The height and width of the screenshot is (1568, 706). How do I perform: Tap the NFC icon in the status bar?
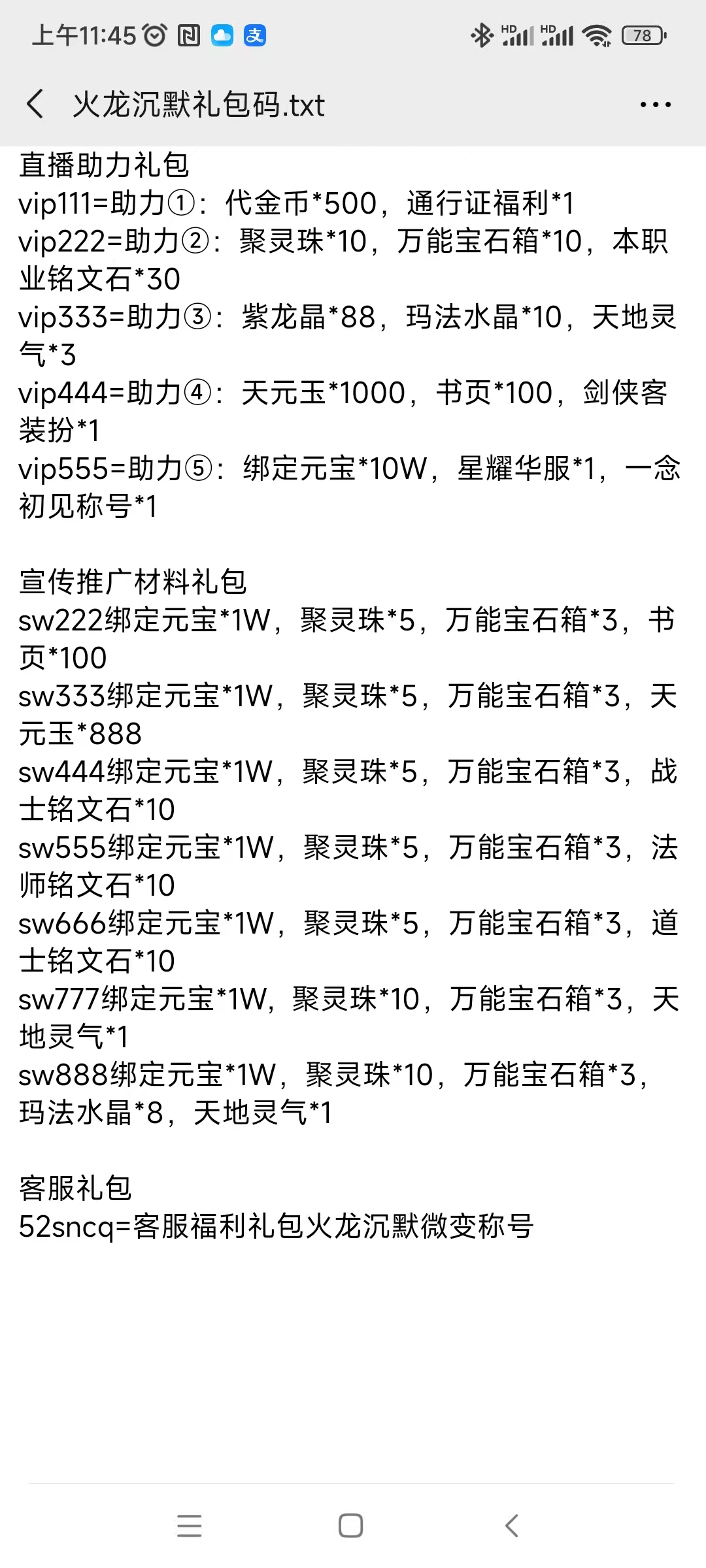pos(190,34)
